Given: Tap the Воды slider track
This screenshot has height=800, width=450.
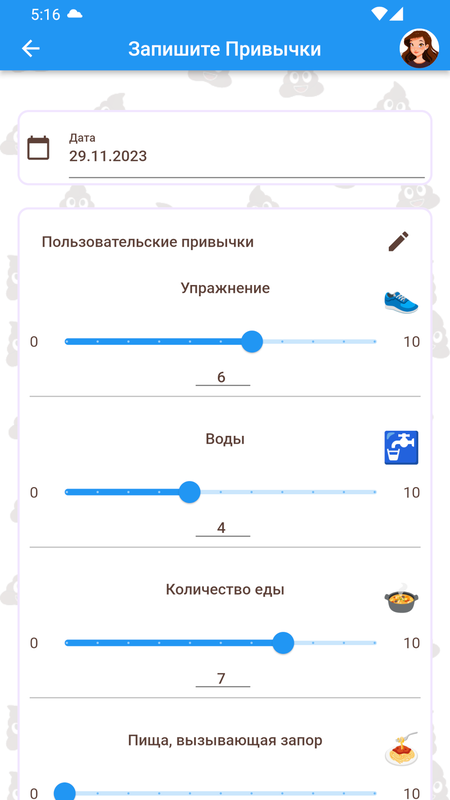Looking at the screenshot, I should pyautogui.click(x=220, y=492).
